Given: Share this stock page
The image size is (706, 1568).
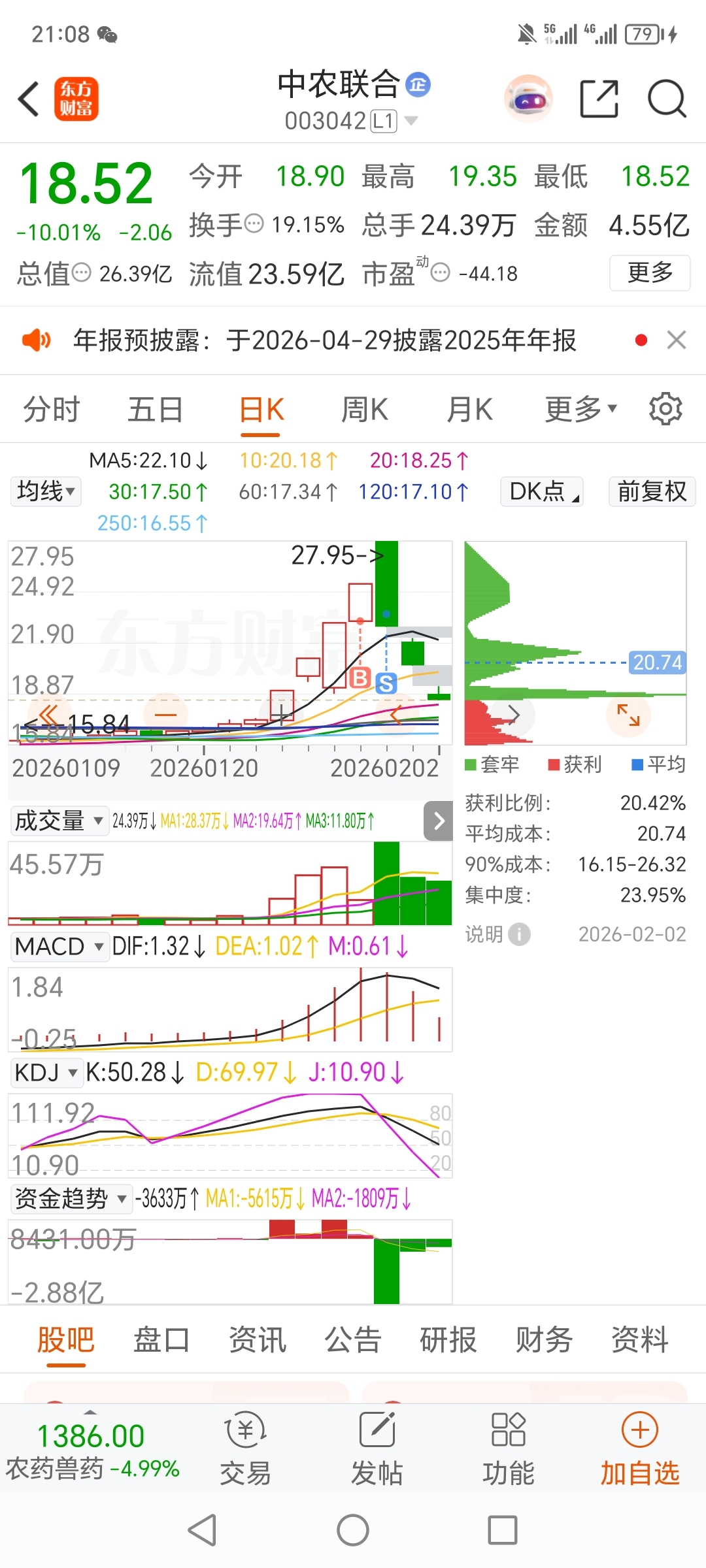Looking at the screenshot, I should pos(599,99).
